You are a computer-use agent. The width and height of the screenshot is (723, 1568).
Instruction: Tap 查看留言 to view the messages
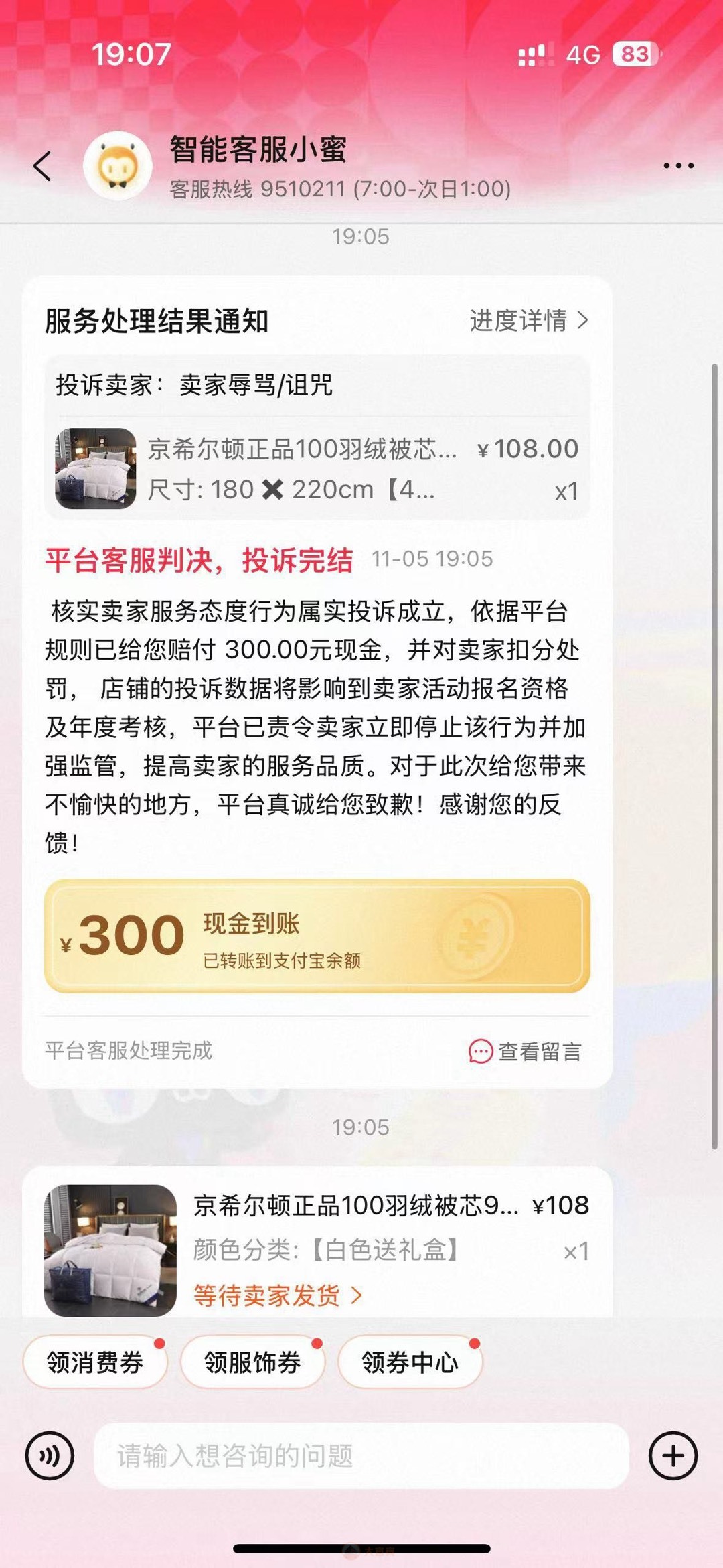pos(526,1051)
